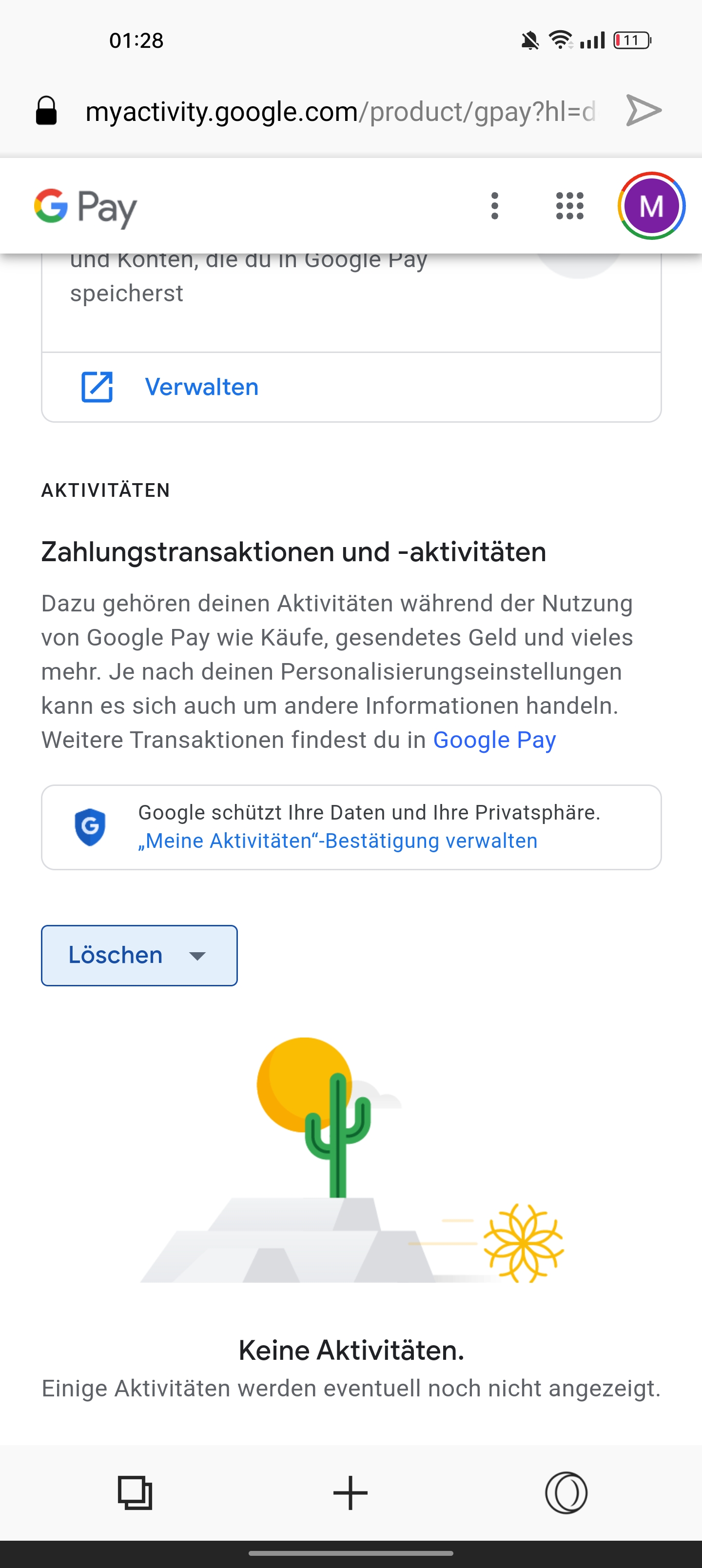Tap the Verwalten link
The image size is (702, 1568).
tap(201, 387)
